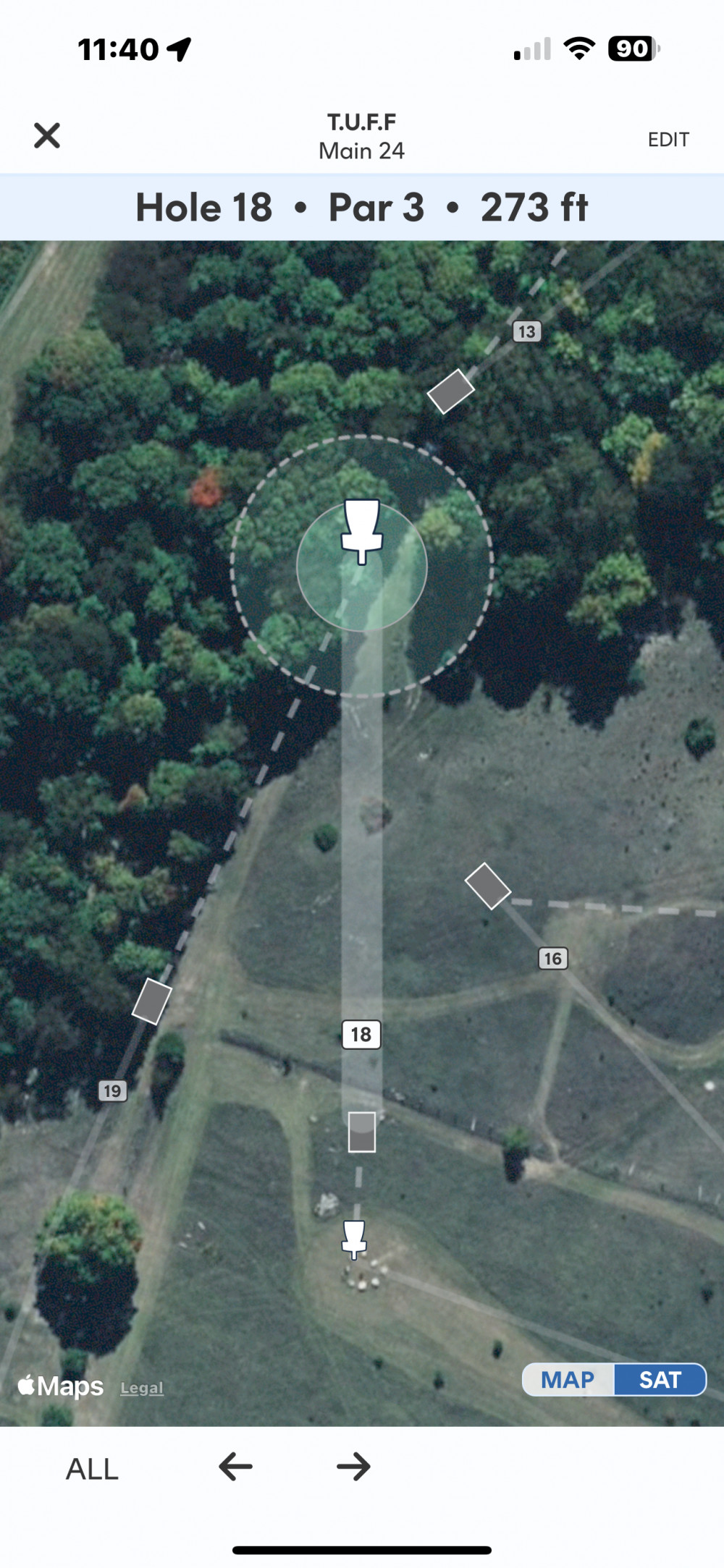Open the Legal link on map

(142, 1388)
